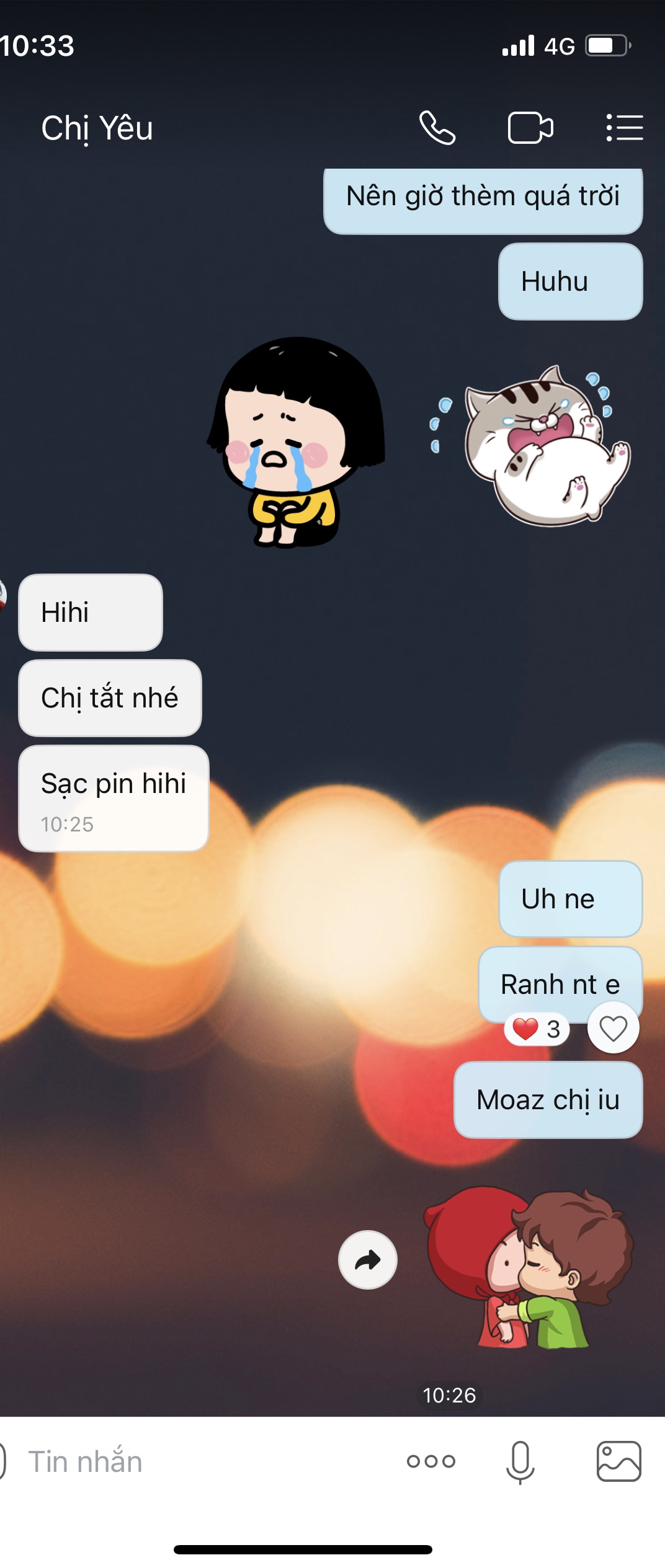Focus the 'Tin nhắn' message field
Screen dimensions: 665x1568
(186, 1461)
